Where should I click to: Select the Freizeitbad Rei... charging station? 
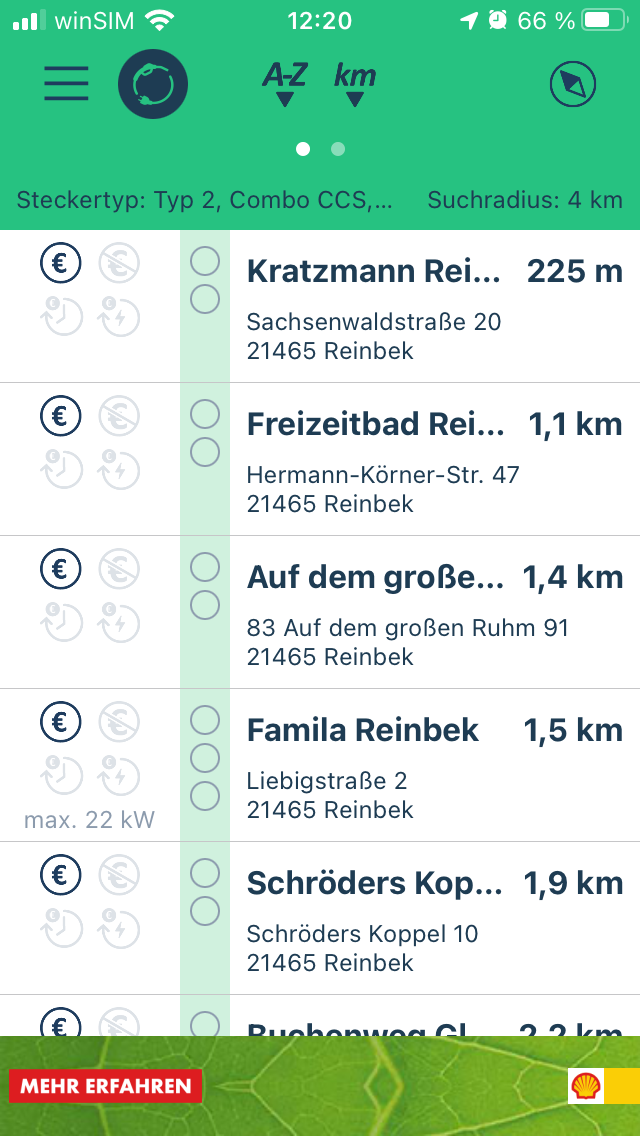320,459
